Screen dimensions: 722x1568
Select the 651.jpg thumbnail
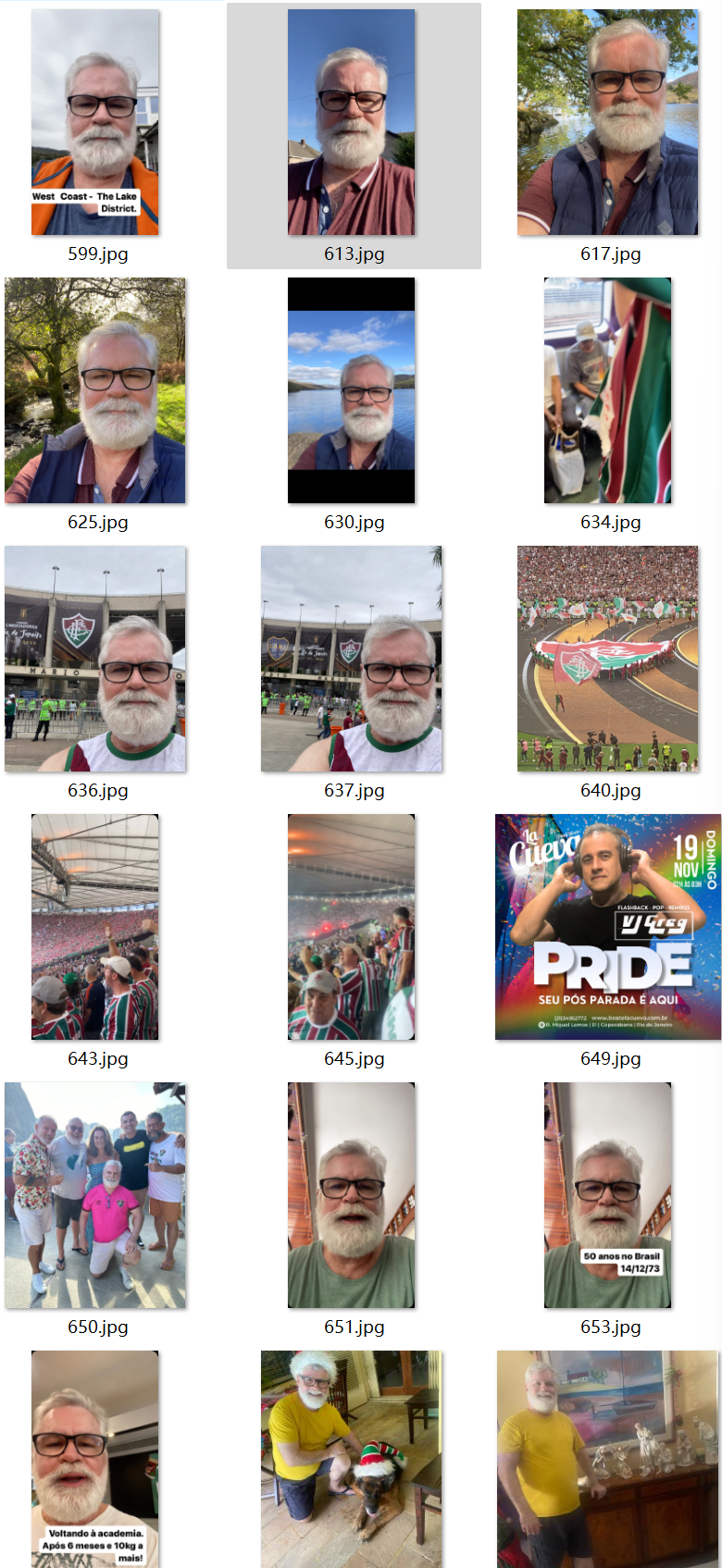[352, 1195]
